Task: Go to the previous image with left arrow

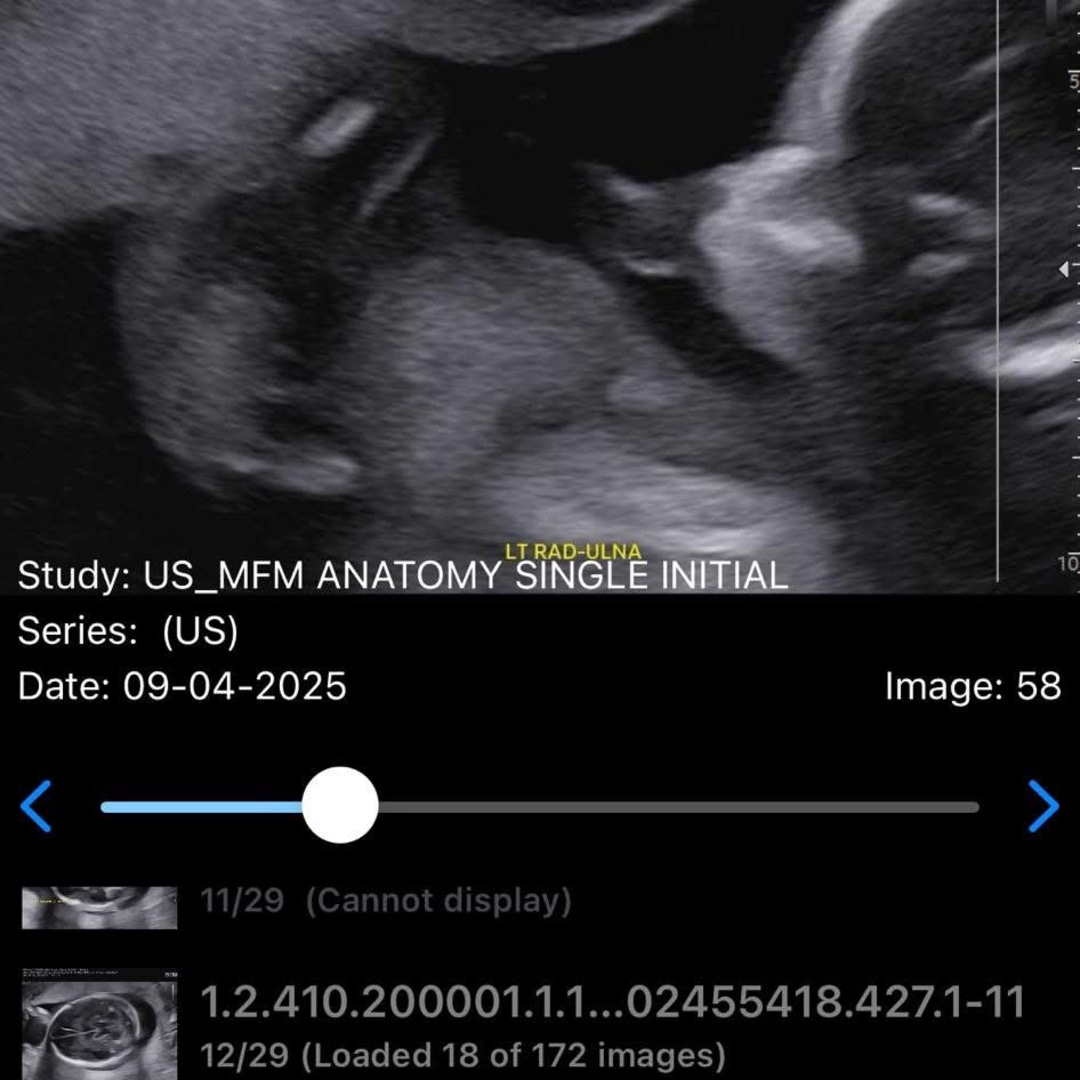Action: pos(36,806)
